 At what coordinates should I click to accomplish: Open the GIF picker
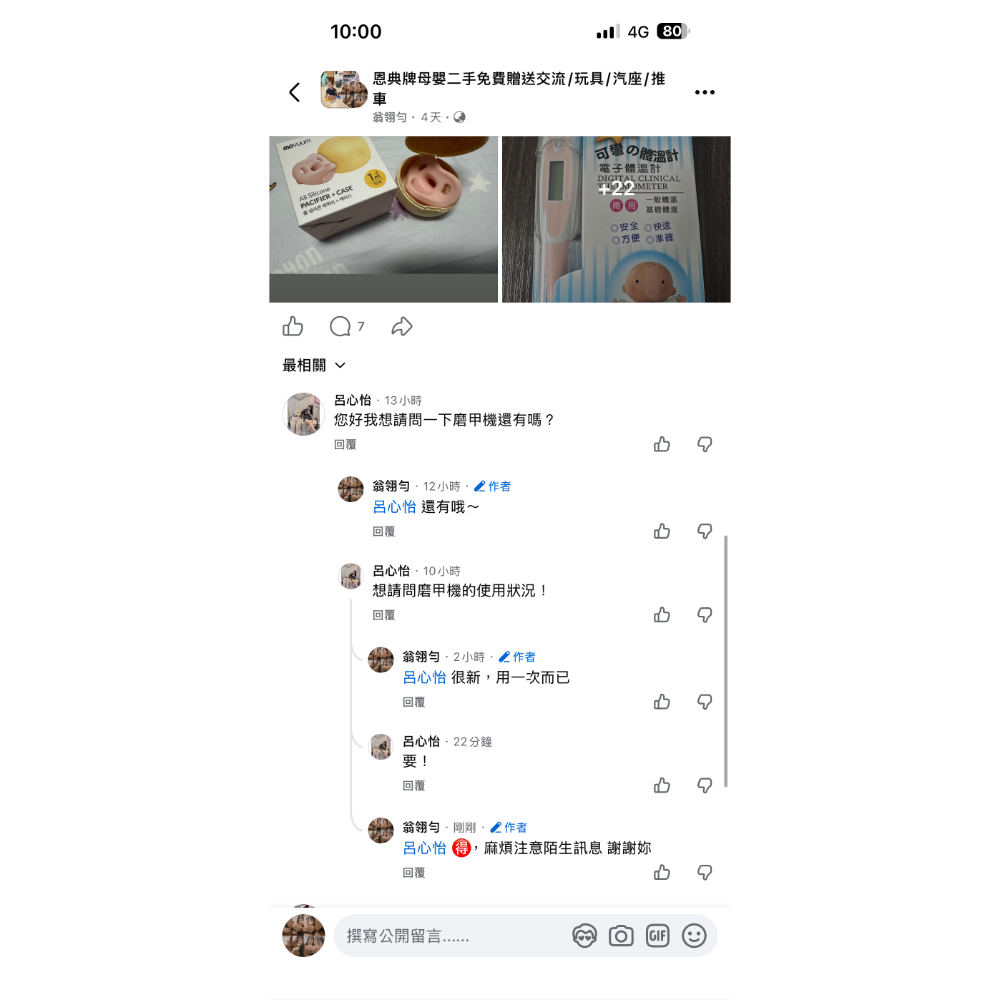[657, 936]
